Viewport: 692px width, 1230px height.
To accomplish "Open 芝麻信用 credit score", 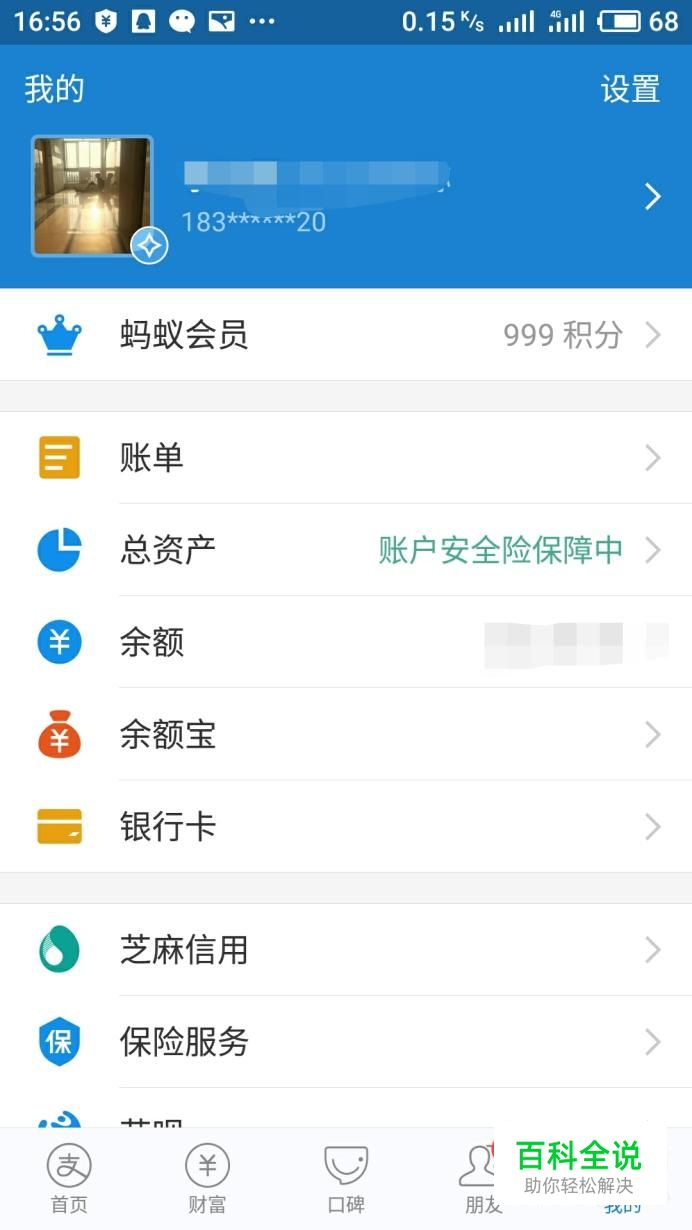I will click(345, 950).
